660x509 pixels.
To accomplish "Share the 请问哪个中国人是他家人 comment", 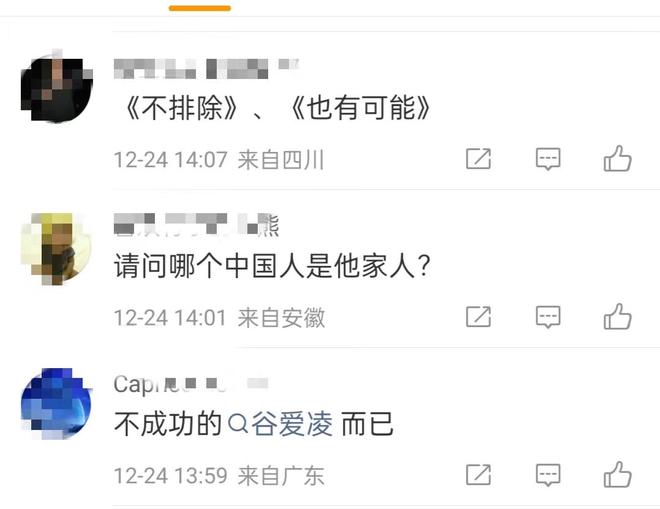I will (479, 317).
